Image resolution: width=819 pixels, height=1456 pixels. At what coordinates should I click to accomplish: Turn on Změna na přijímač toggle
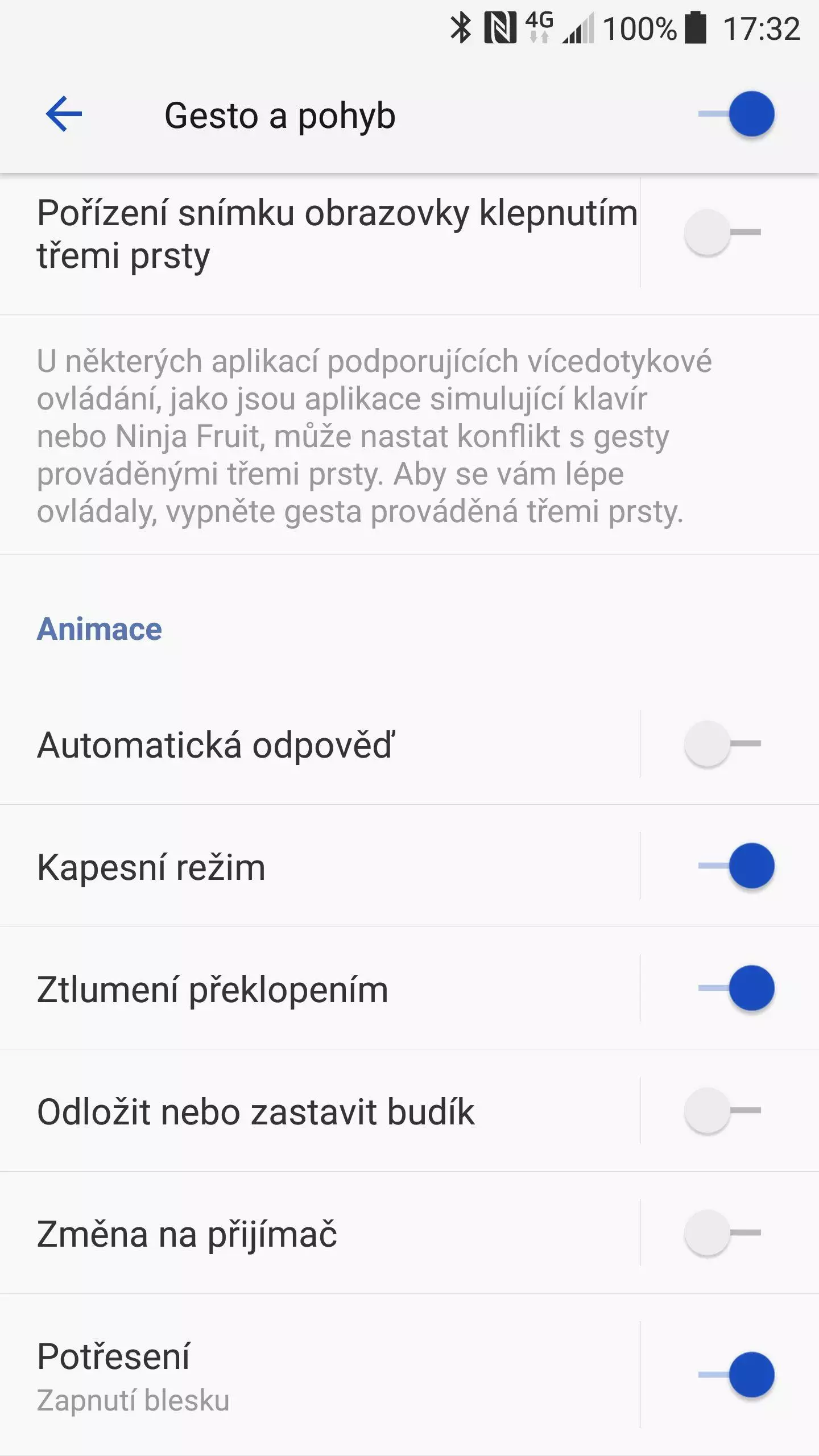[723, 1232]
